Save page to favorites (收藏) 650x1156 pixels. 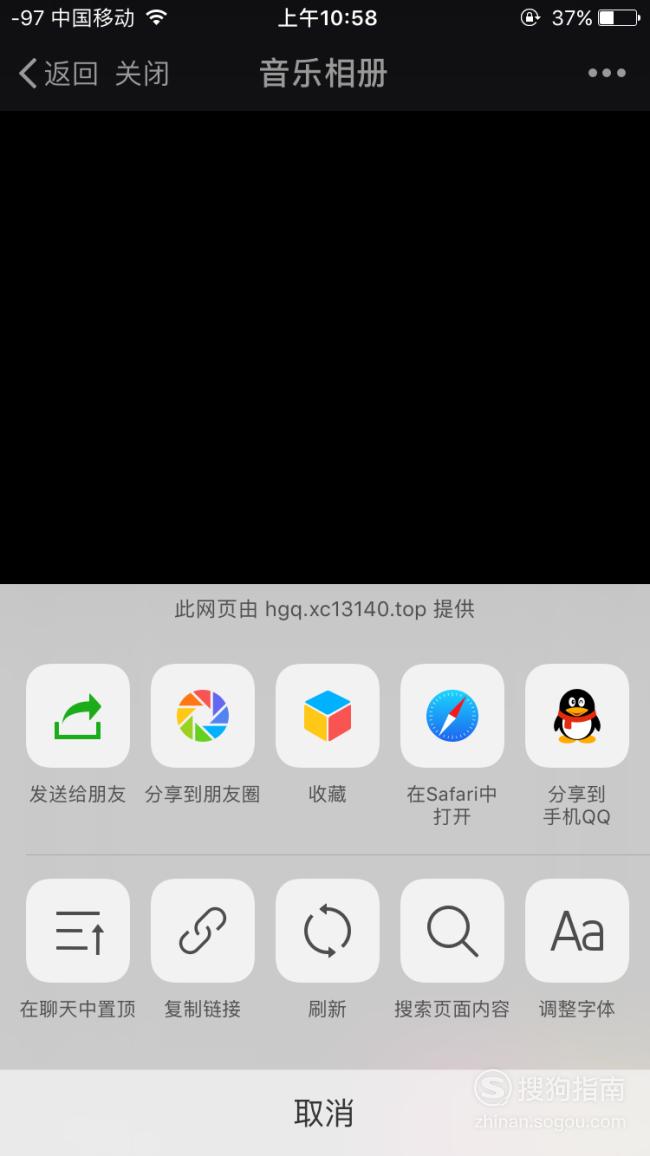click(x=327, y=716)
